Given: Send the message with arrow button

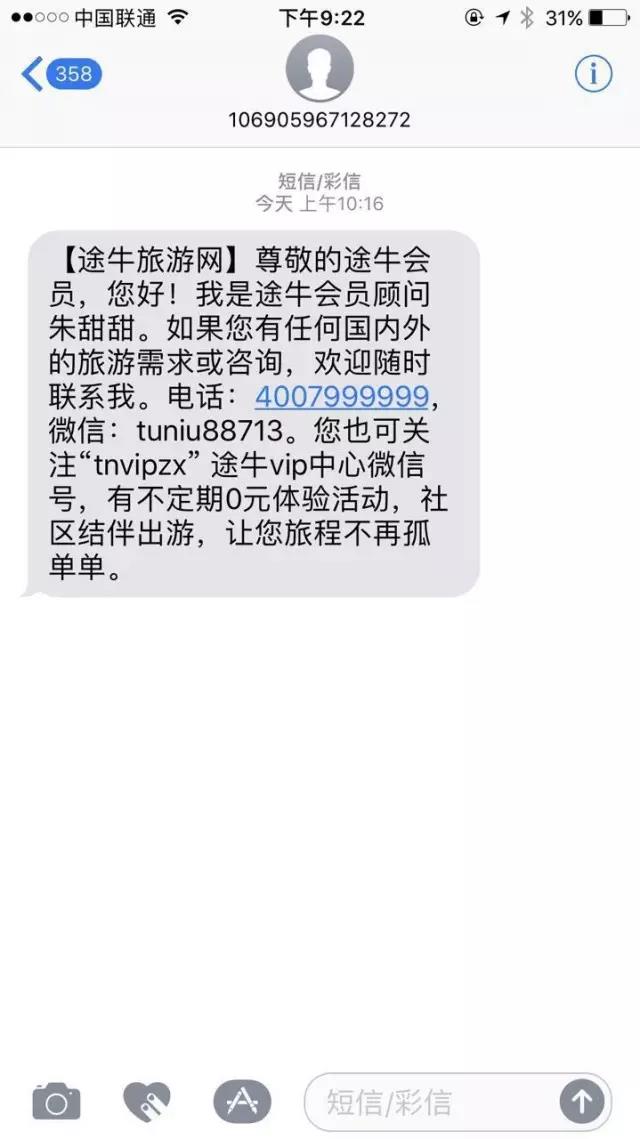Looking at the screenshot, I should point(582,1102).
